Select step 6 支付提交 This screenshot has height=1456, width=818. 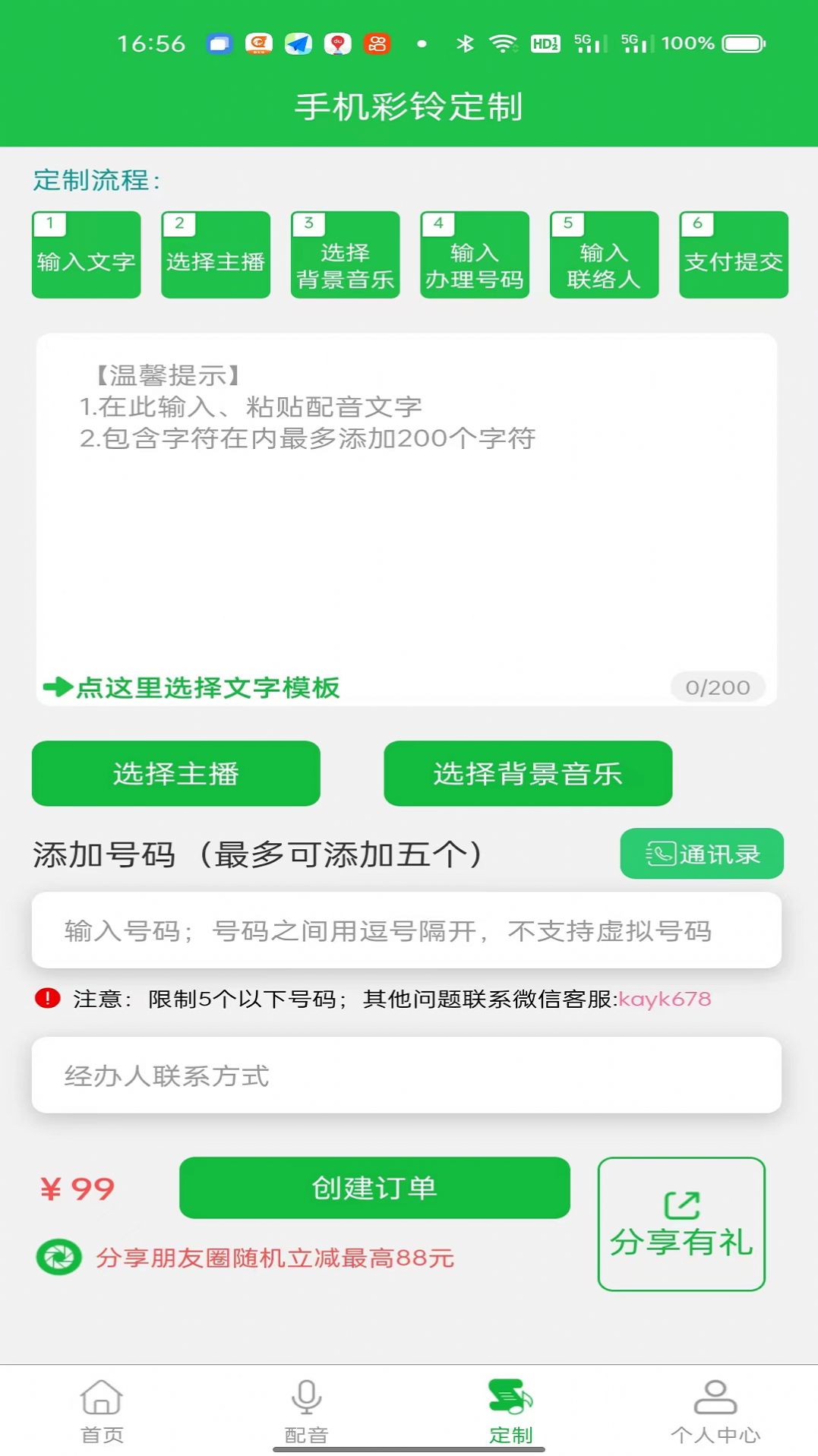(733, 256)
